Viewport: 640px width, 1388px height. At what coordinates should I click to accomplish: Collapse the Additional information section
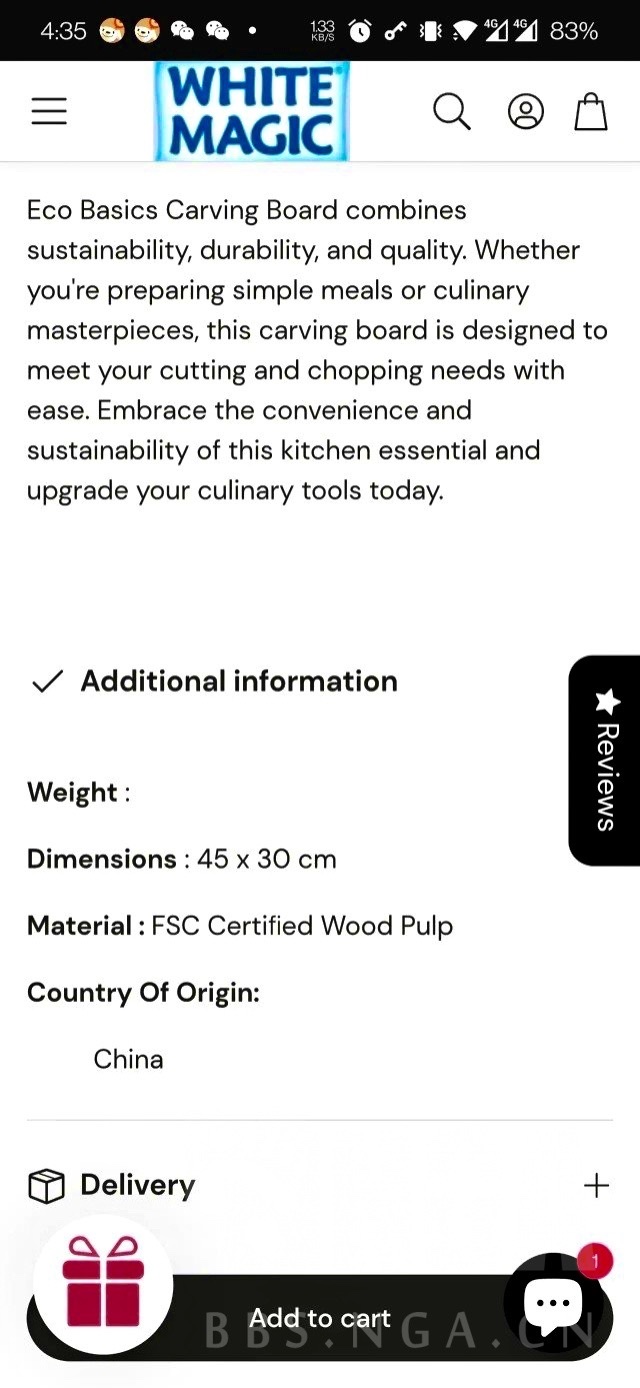[214, 681]
